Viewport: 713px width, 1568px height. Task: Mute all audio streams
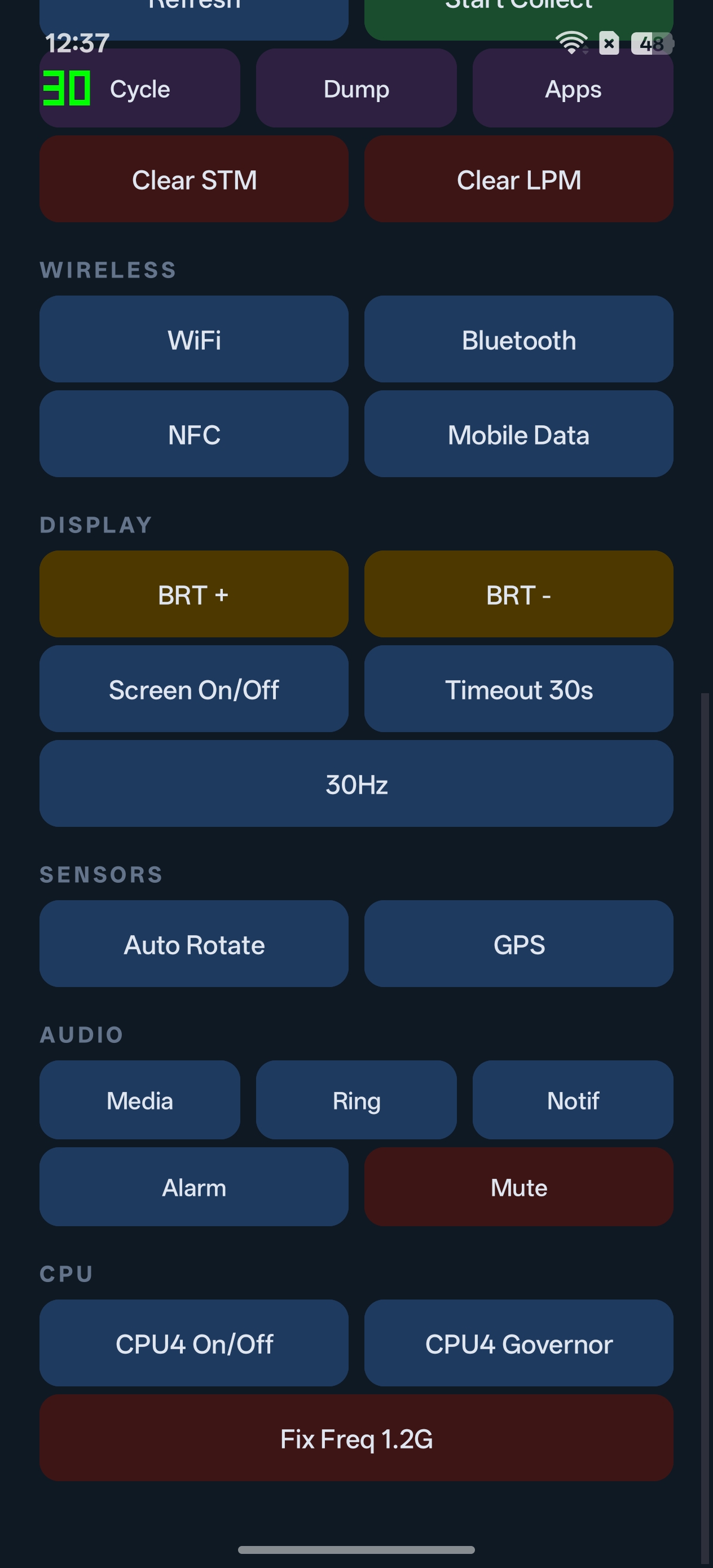518,1188
